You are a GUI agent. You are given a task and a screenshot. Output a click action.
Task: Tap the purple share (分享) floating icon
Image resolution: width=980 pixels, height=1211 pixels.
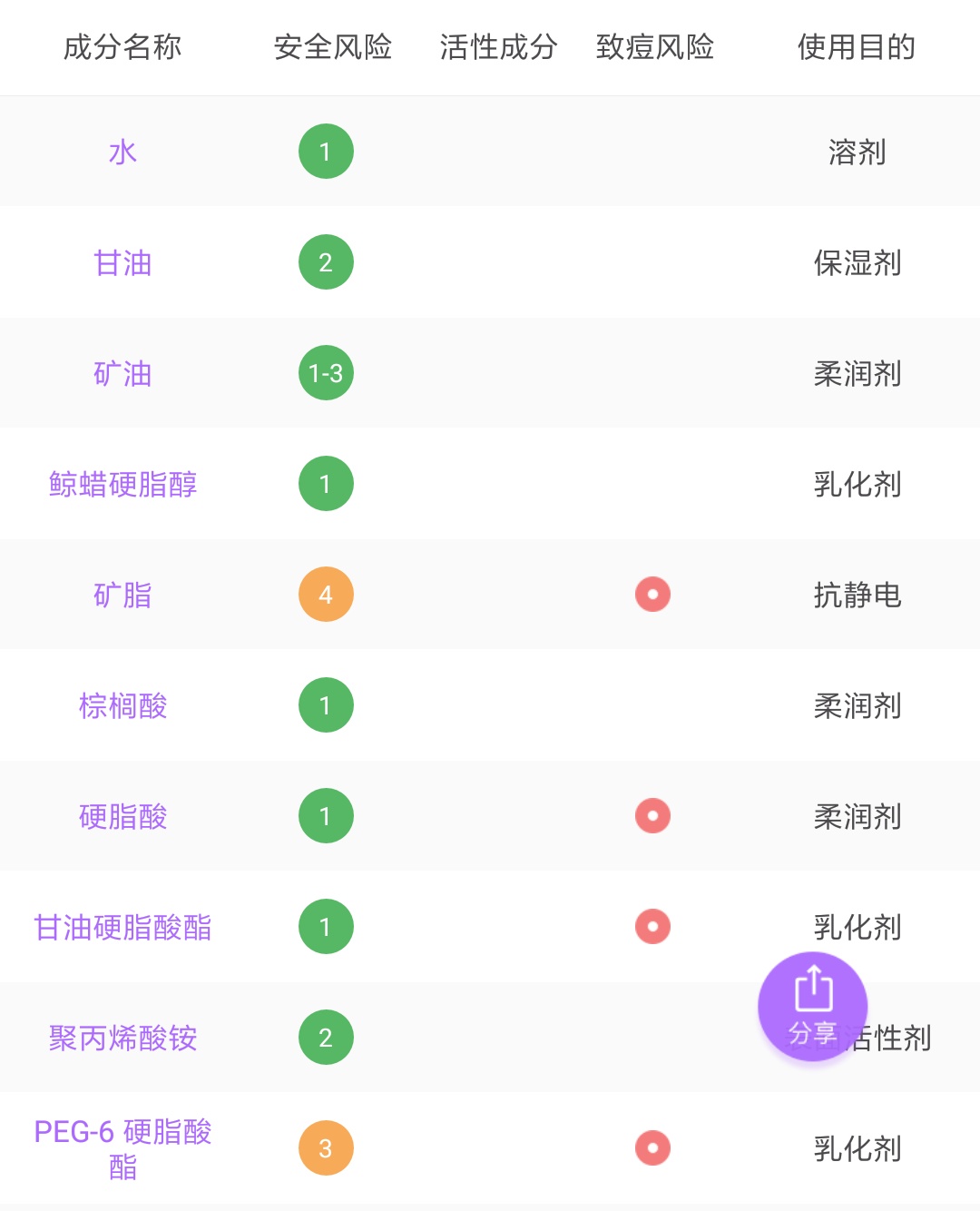coord(814,1008)
